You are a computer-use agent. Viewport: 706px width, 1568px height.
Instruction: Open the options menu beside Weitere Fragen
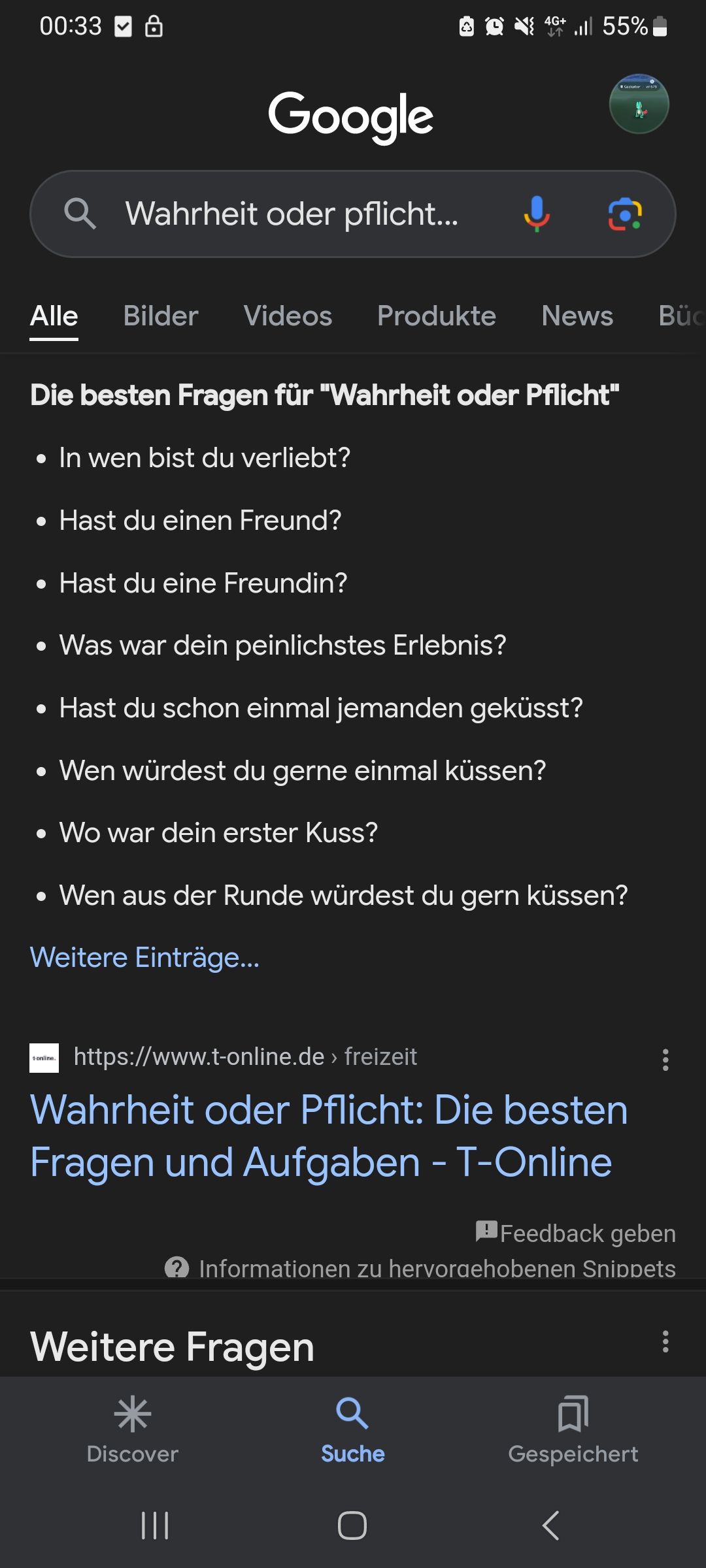pyautogui.click(x=665, y=1342)
